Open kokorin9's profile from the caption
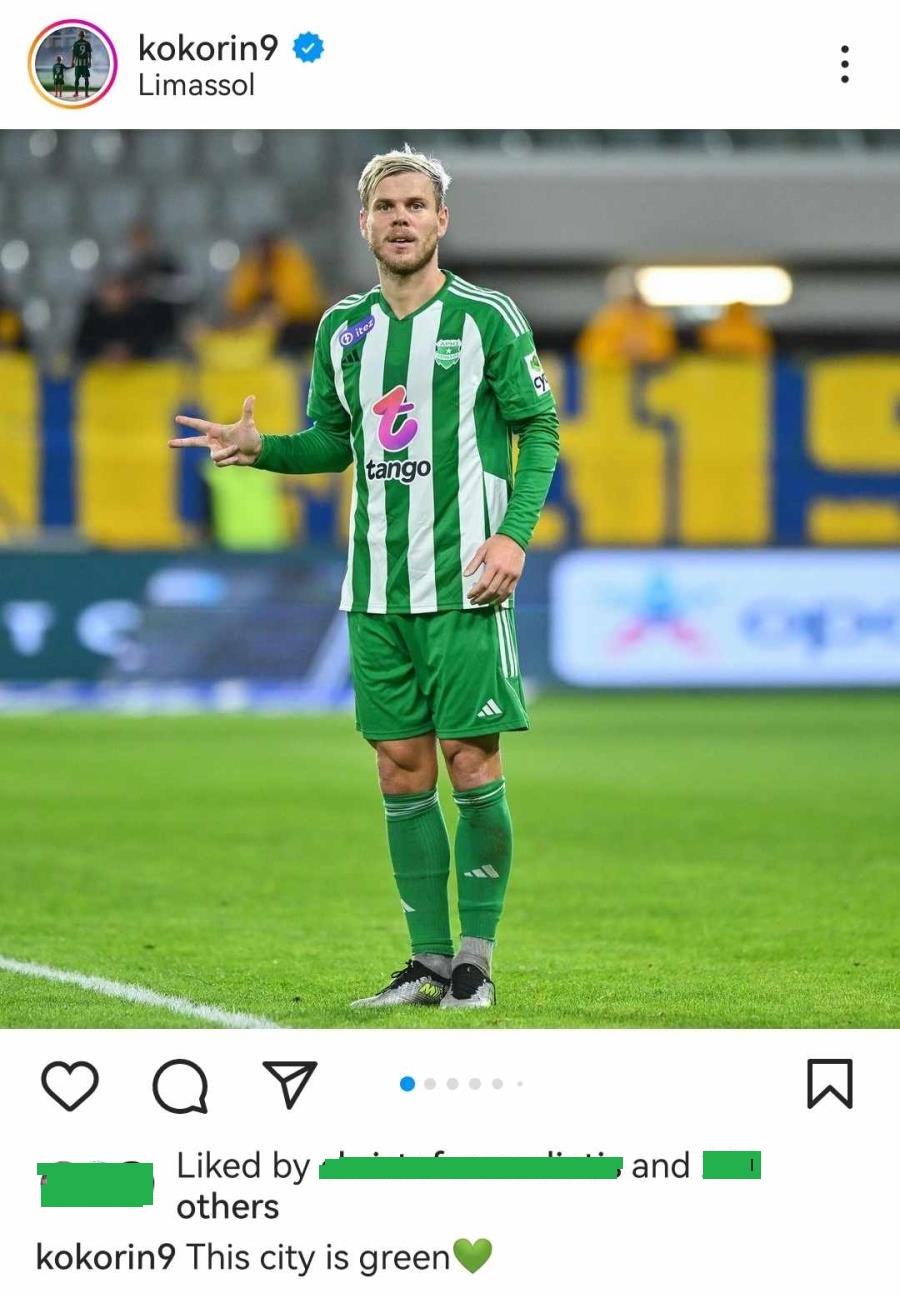 pyautogui.click(x=105, y=1257)
